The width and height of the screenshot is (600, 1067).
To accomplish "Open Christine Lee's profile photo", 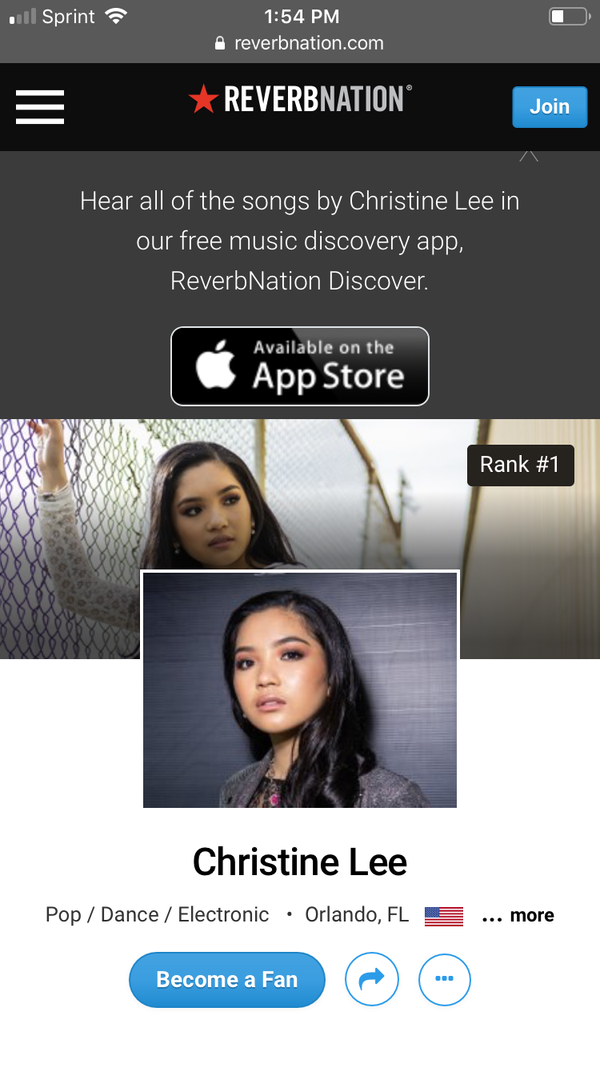I will tap(300, 689).
